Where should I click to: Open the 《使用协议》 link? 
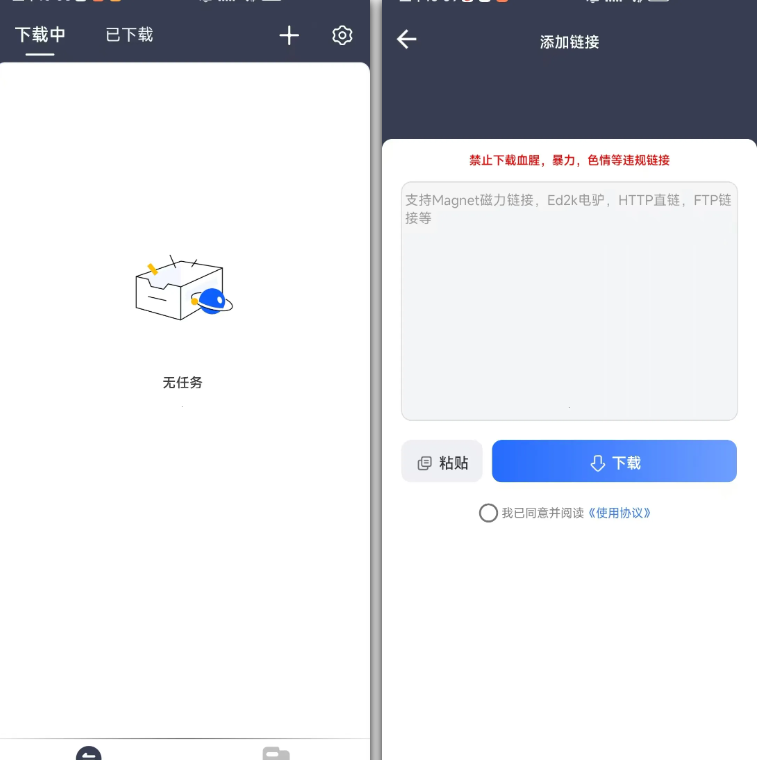(619, 513)
